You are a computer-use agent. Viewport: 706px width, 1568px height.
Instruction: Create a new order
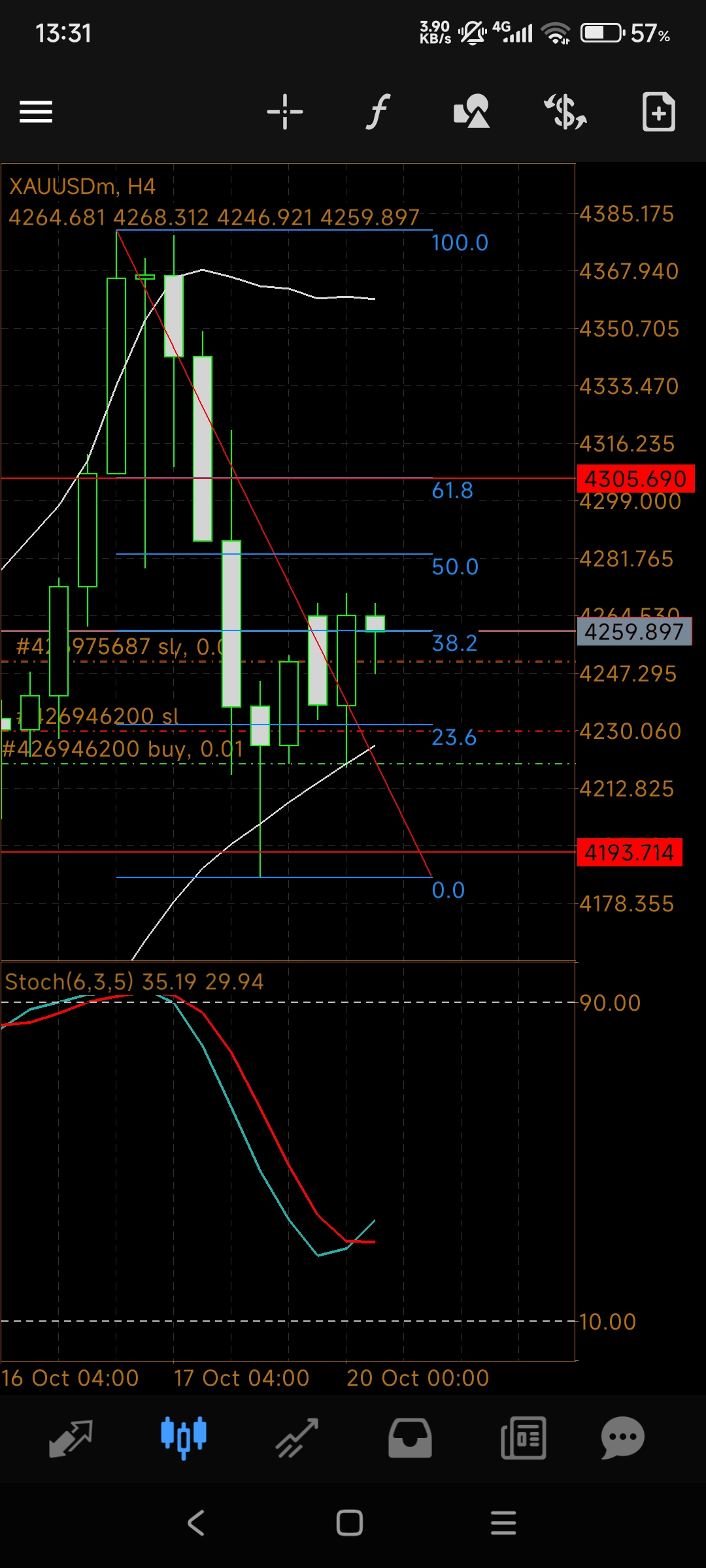click(658, 112)
